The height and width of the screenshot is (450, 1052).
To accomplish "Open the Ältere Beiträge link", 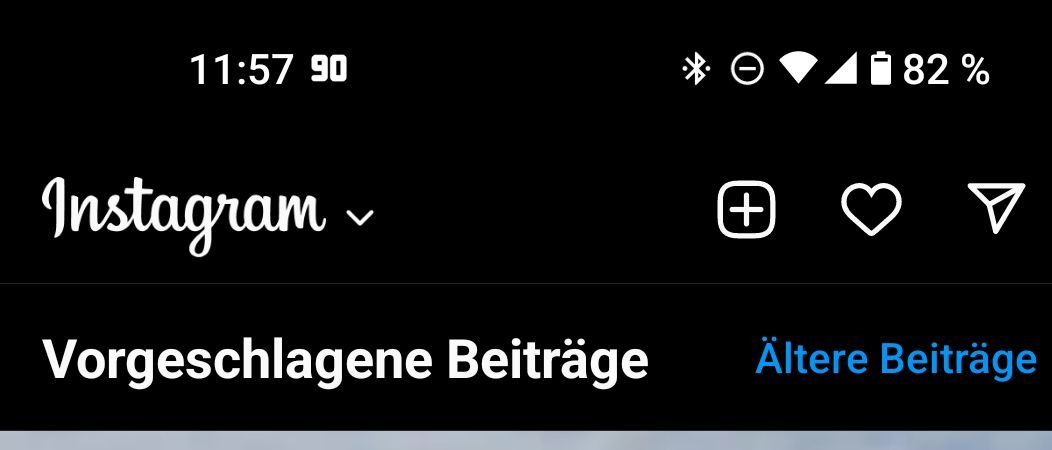I will pos(895,359).
